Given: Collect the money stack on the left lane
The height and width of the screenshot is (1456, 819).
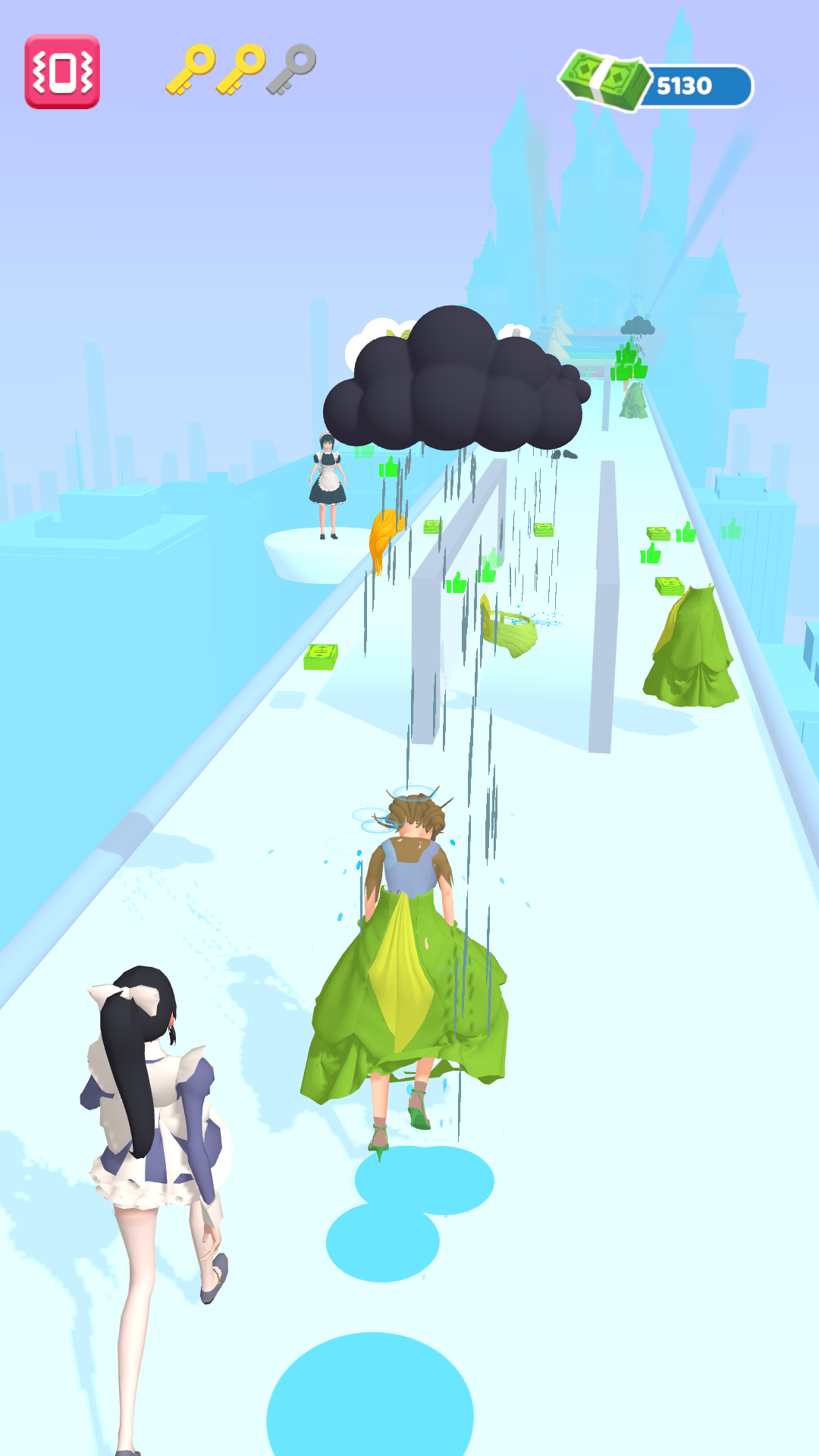Looking at the screenshot, I should click(x=322, y=656).
